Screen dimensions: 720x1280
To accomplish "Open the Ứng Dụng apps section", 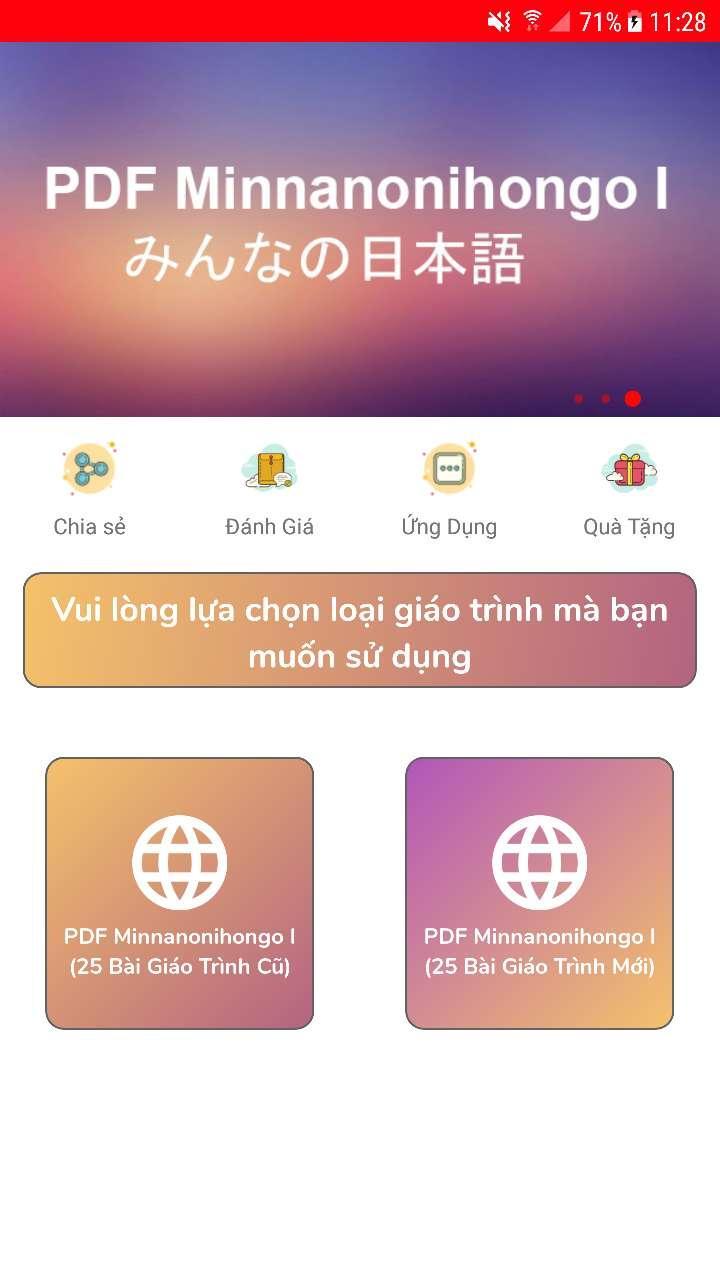I will (x=449, y=470).
